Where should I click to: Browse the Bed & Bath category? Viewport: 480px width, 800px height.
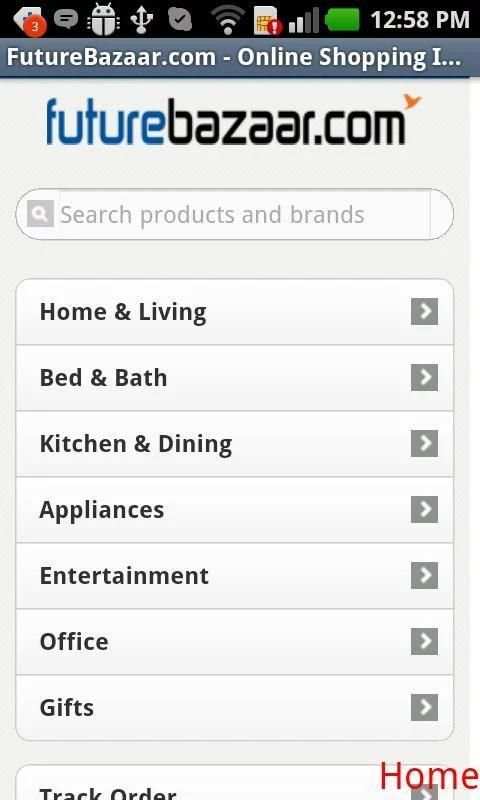(235, 378)
